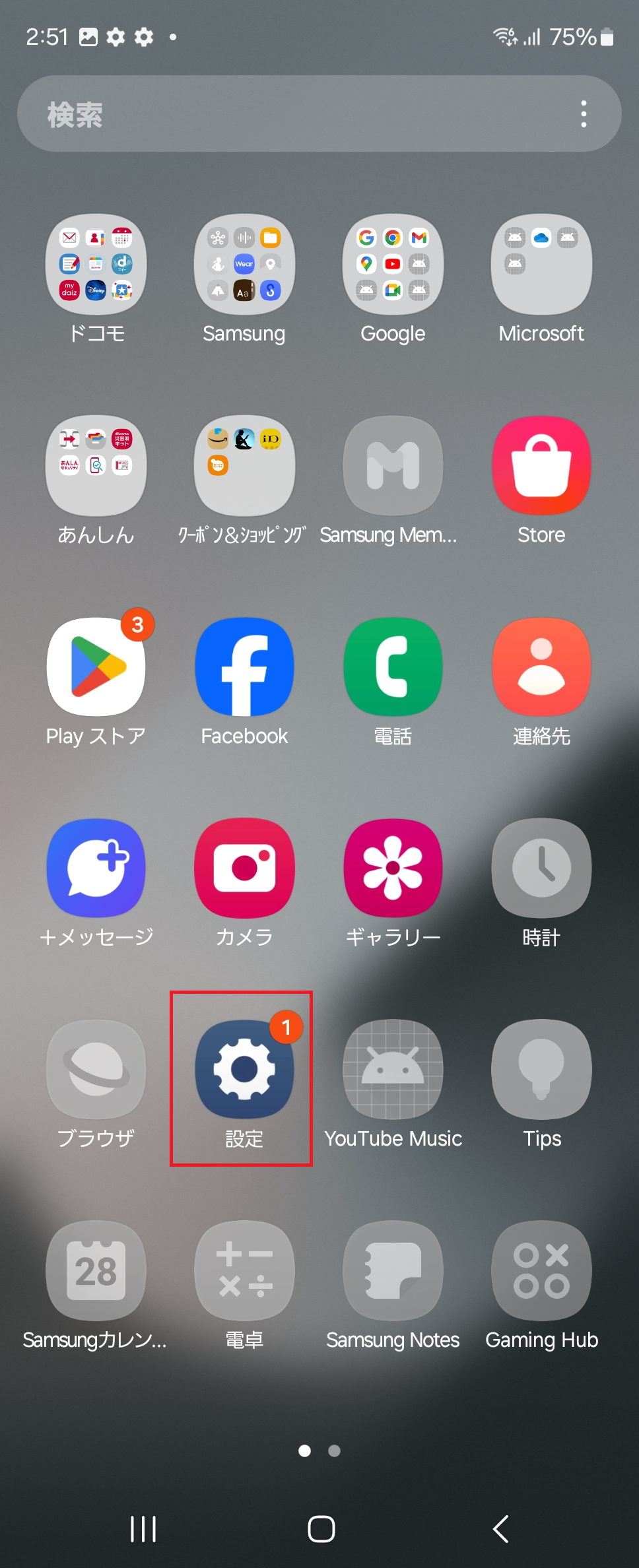639x1568 pixels.
Task: Launch the Galaxy Store app
Action: tap(541, 465)
